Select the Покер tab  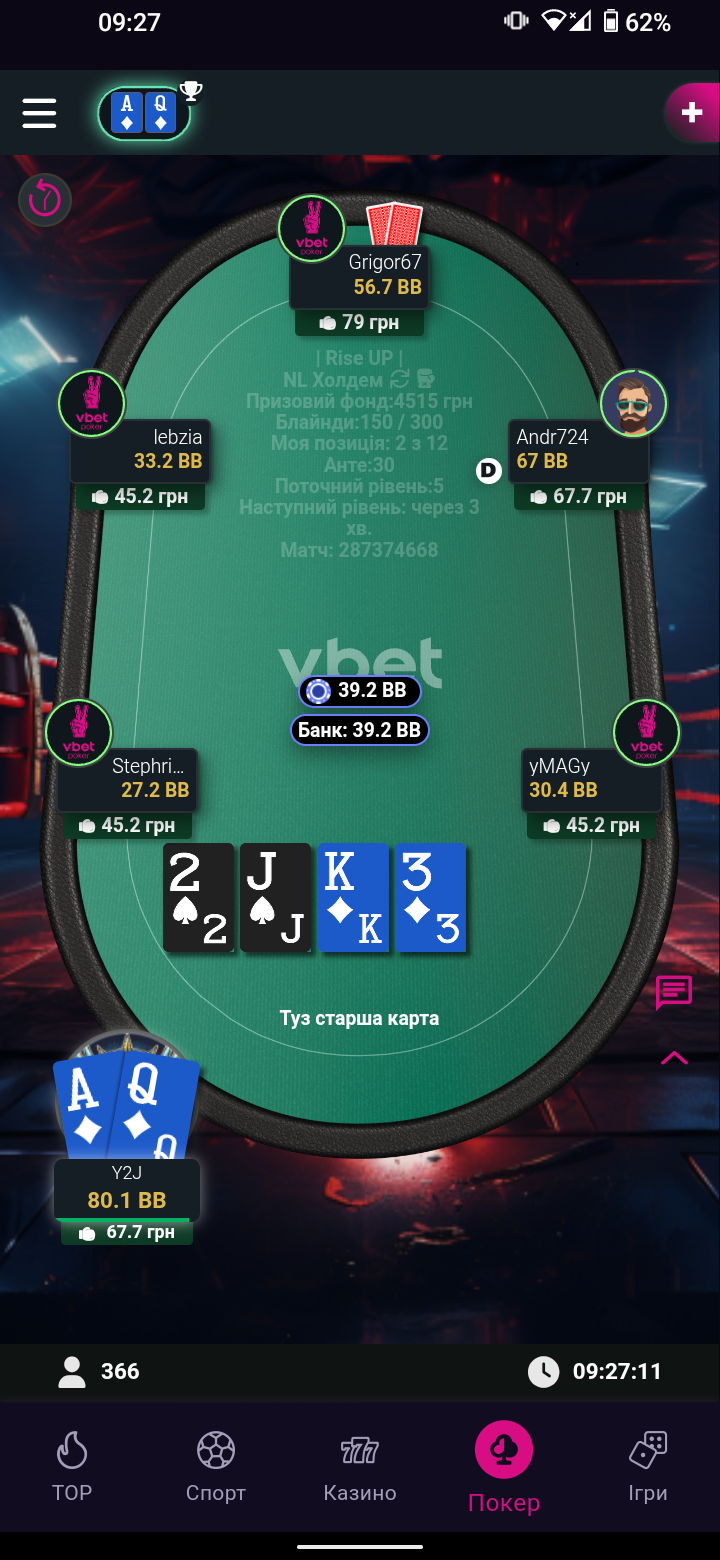(x=504, y=1469)
